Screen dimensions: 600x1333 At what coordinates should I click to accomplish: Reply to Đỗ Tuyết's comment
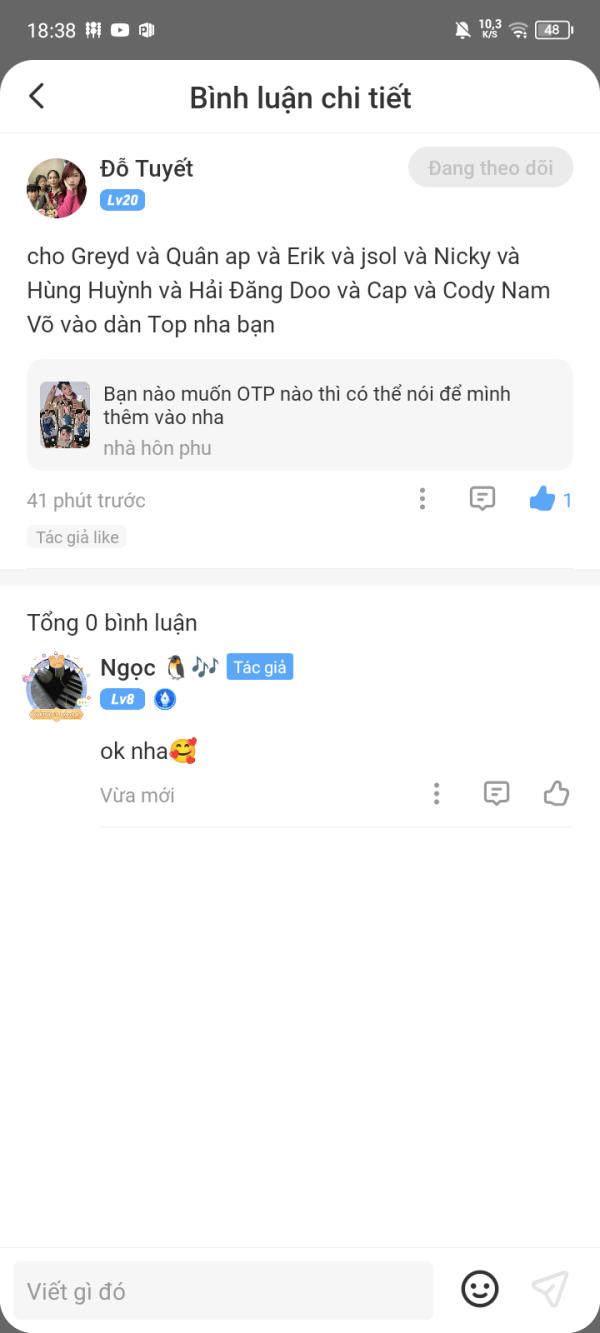pyautogui.click(x=482, y=498)
